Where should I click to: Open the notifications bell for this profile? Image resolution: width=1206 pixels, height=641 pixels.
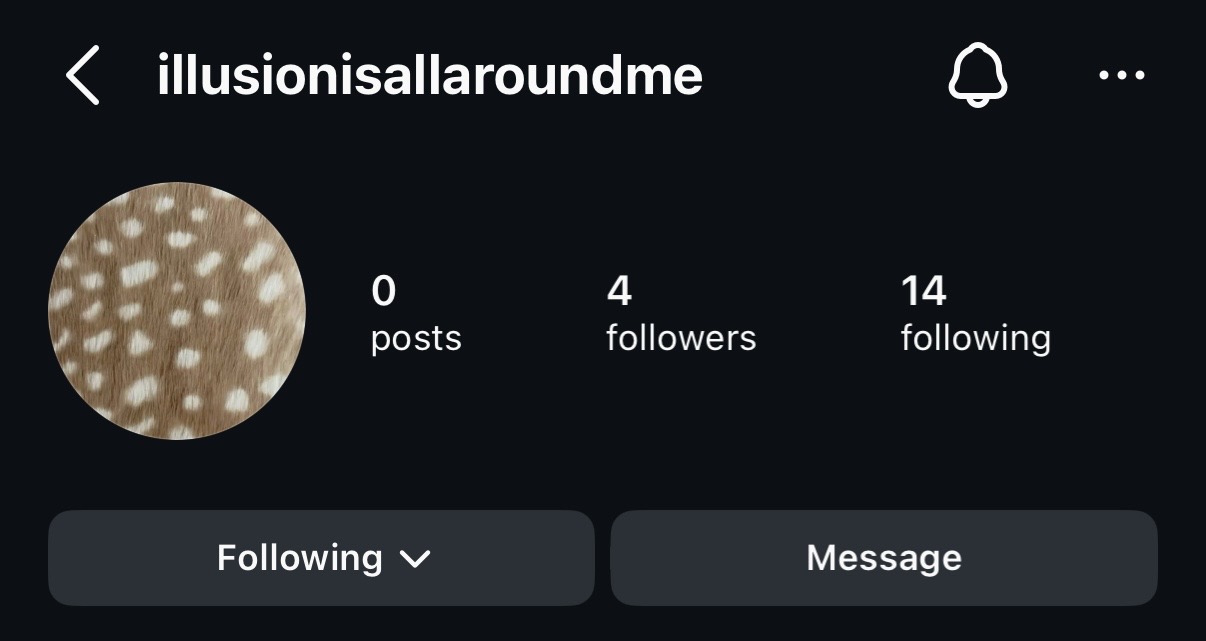click(x=977, y=76)
